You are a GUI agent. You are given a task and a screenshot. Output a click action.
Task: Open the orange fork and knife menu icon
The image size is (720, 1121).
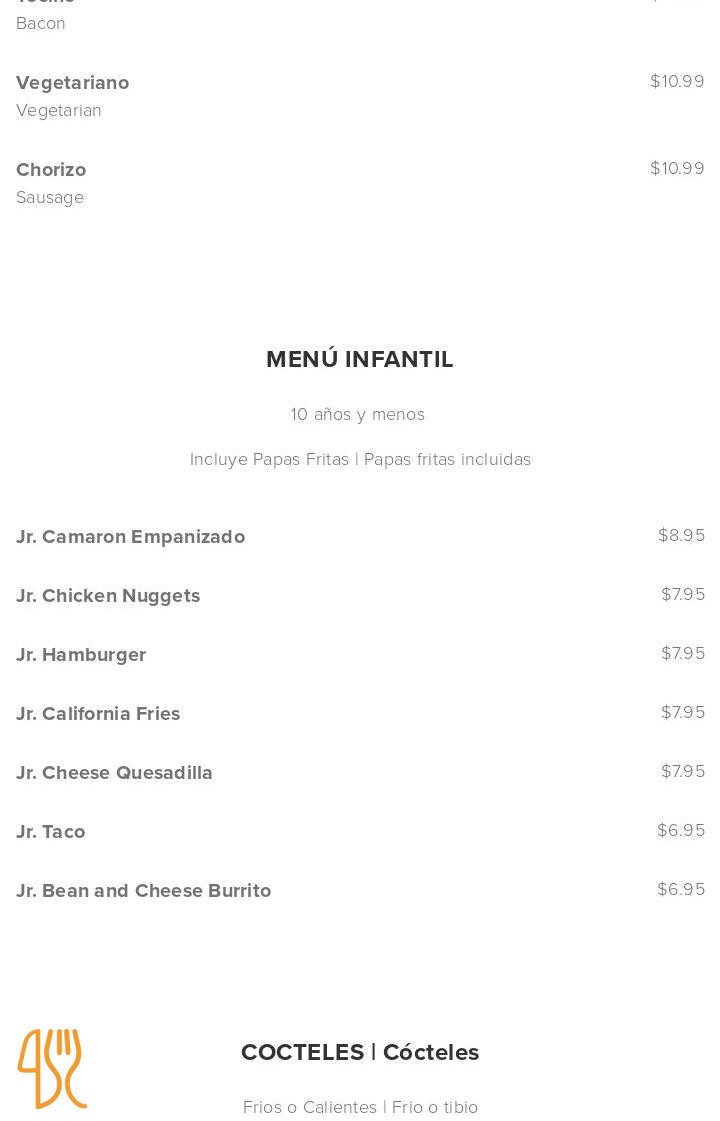(x=52, y=1068)
